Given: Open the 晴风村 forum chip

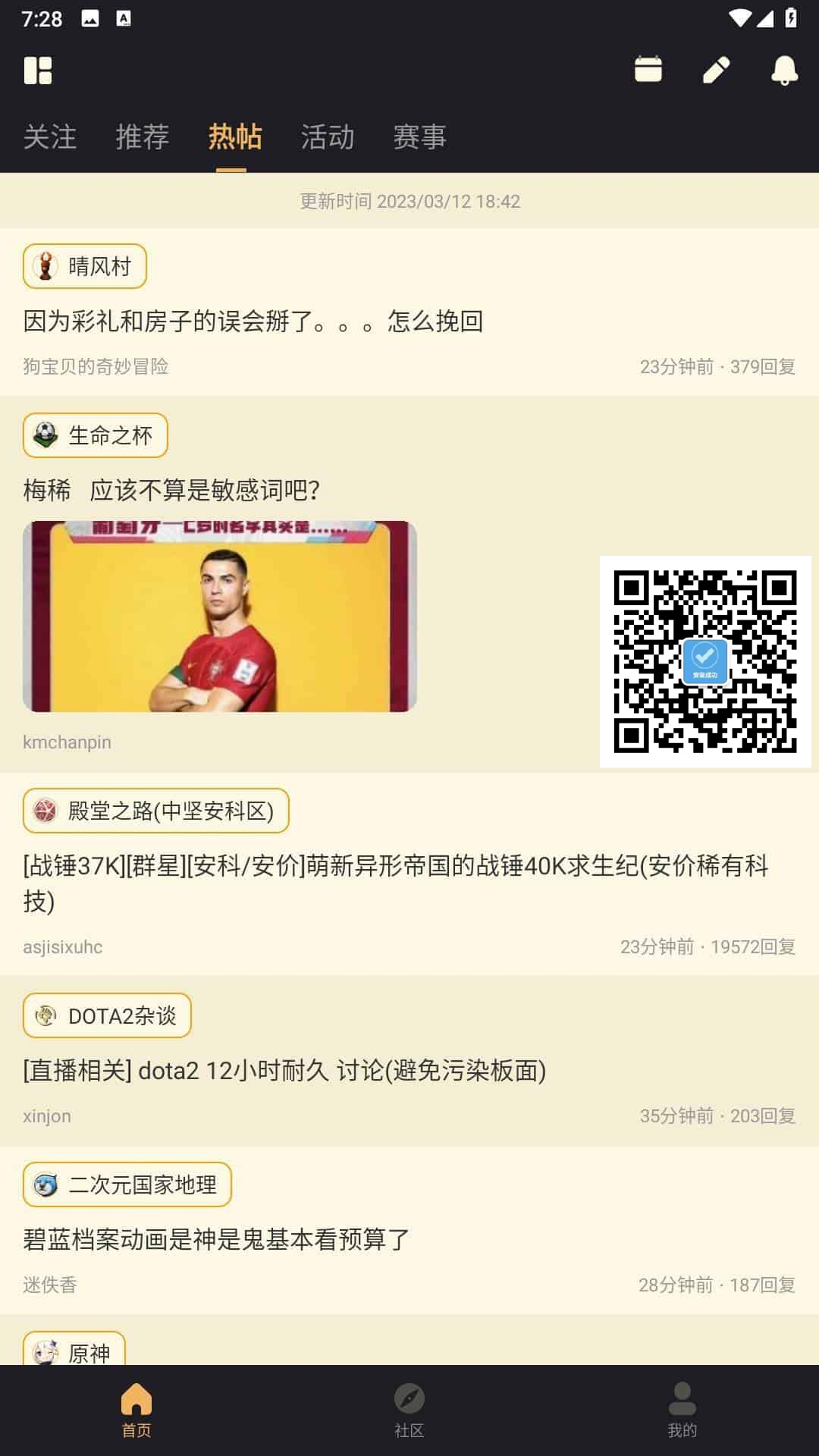Looking at the screenshot, I should click(85, 266).
